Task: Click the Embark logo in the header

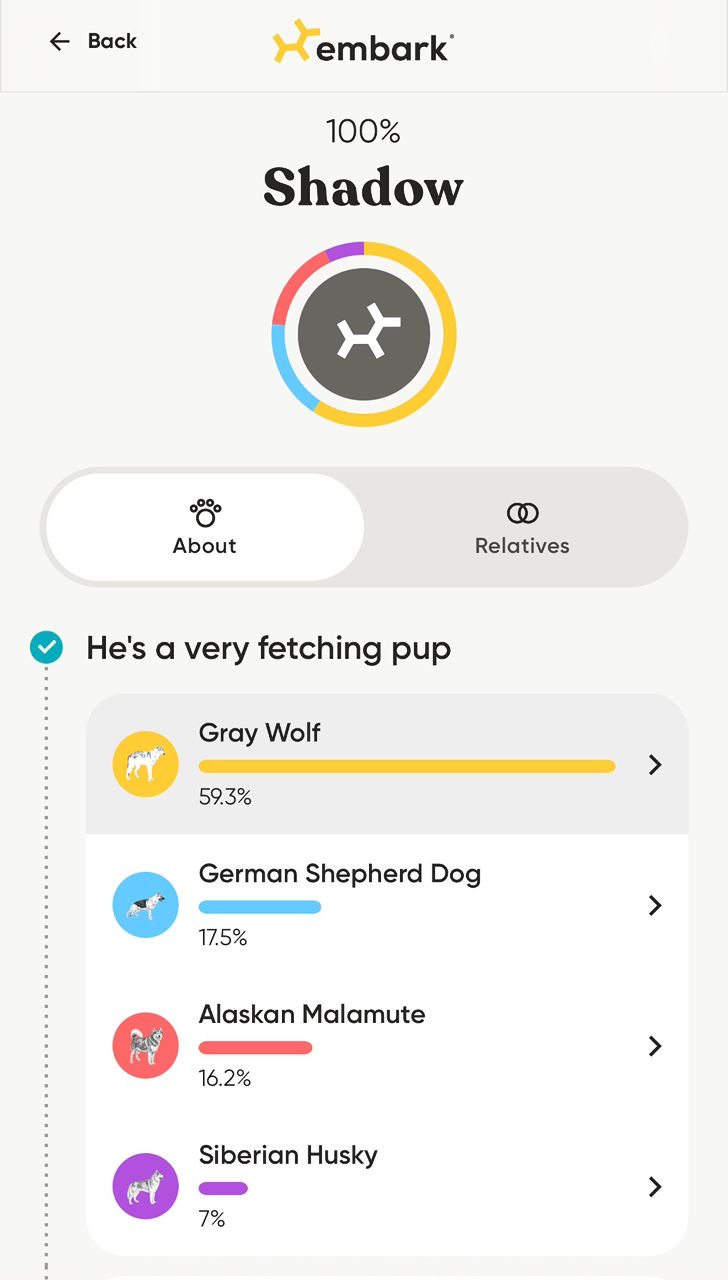Action: click(x=362, y=42)
